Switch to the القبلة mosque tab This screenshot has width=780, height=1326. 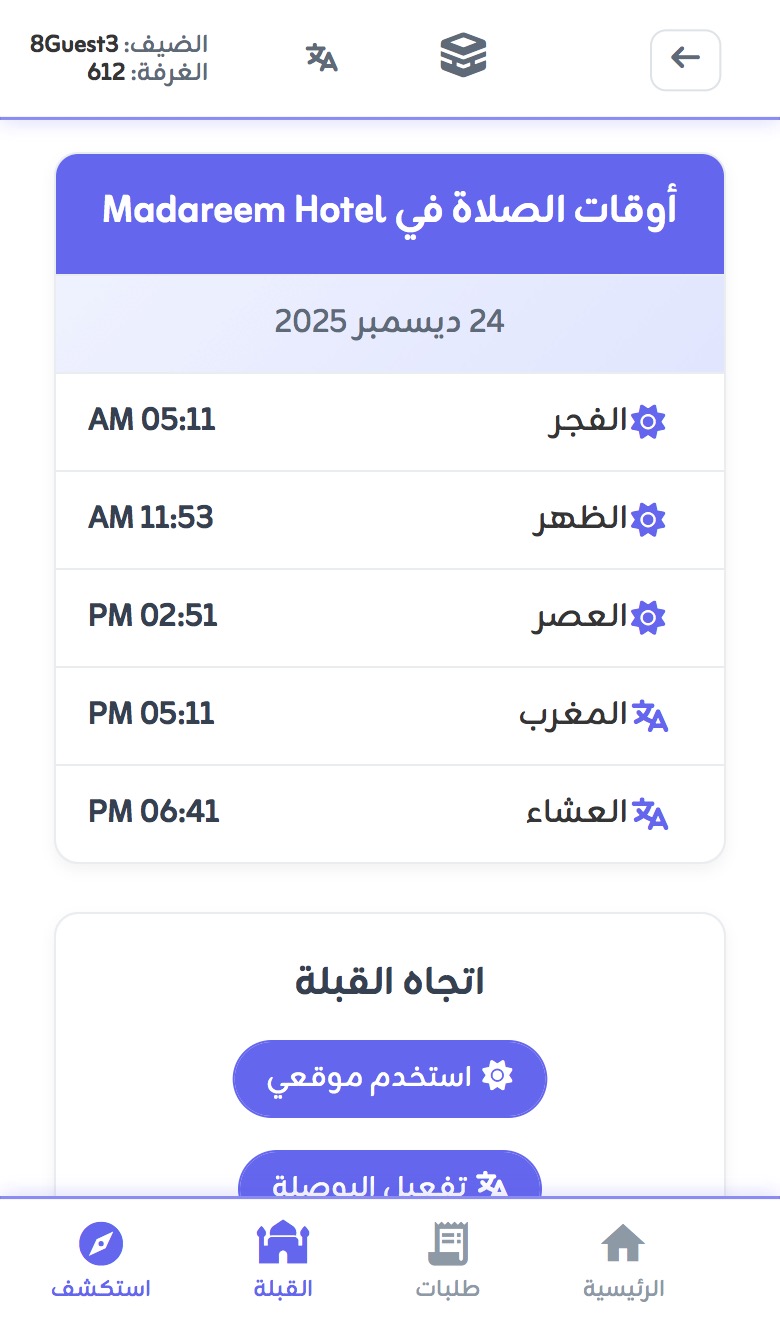point(281,1260)
